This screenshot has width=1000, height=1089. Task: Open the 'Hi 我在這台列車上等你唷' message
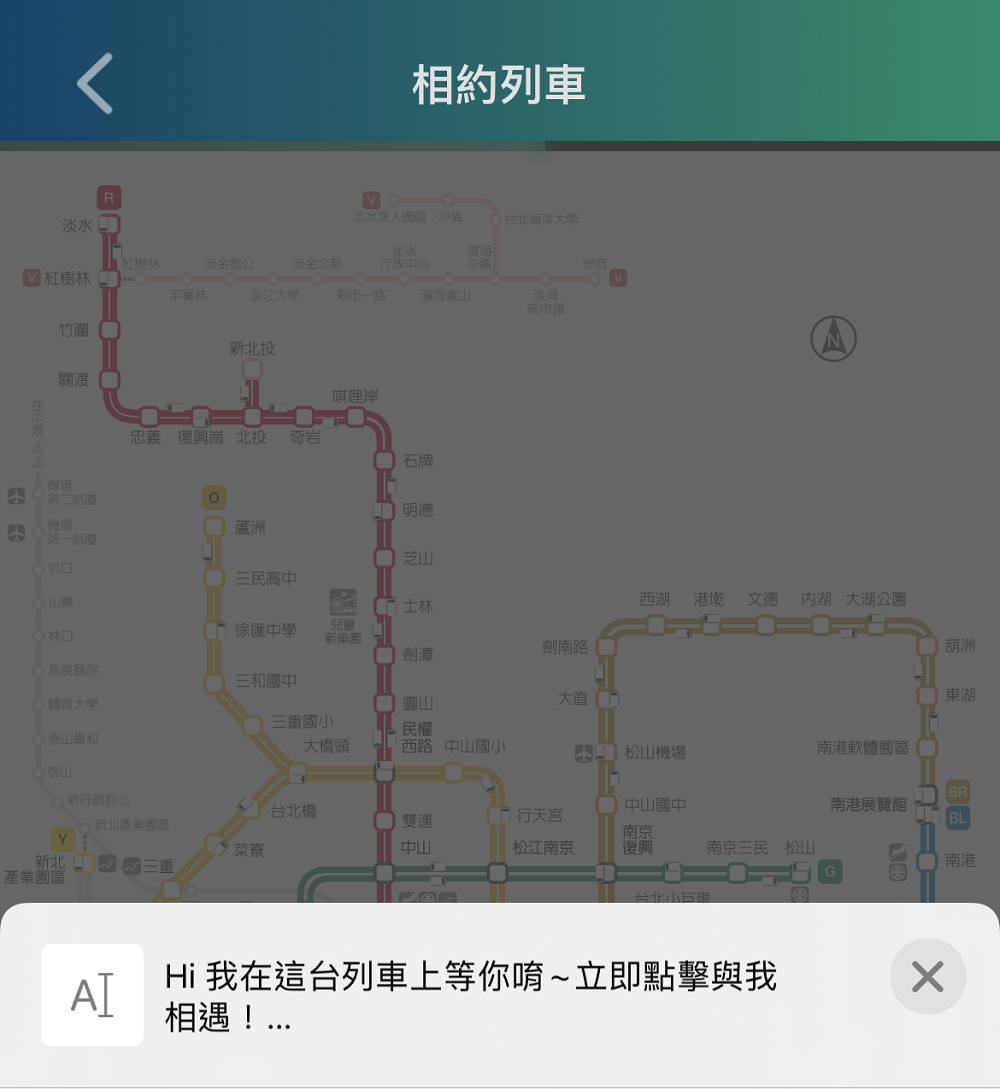tap(470, 995)
